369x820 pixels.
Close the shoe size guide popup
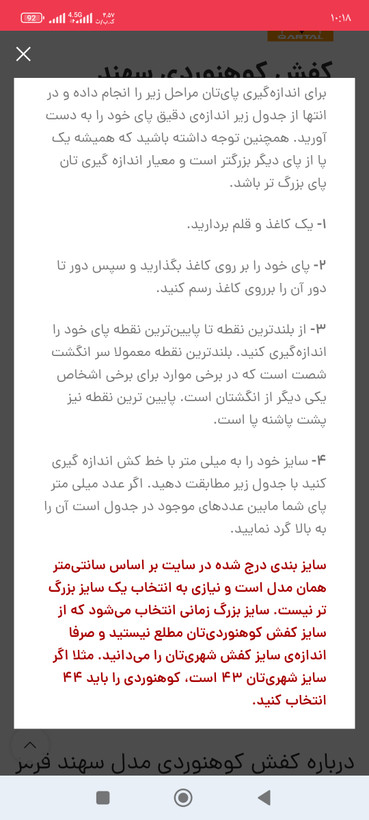23,54
